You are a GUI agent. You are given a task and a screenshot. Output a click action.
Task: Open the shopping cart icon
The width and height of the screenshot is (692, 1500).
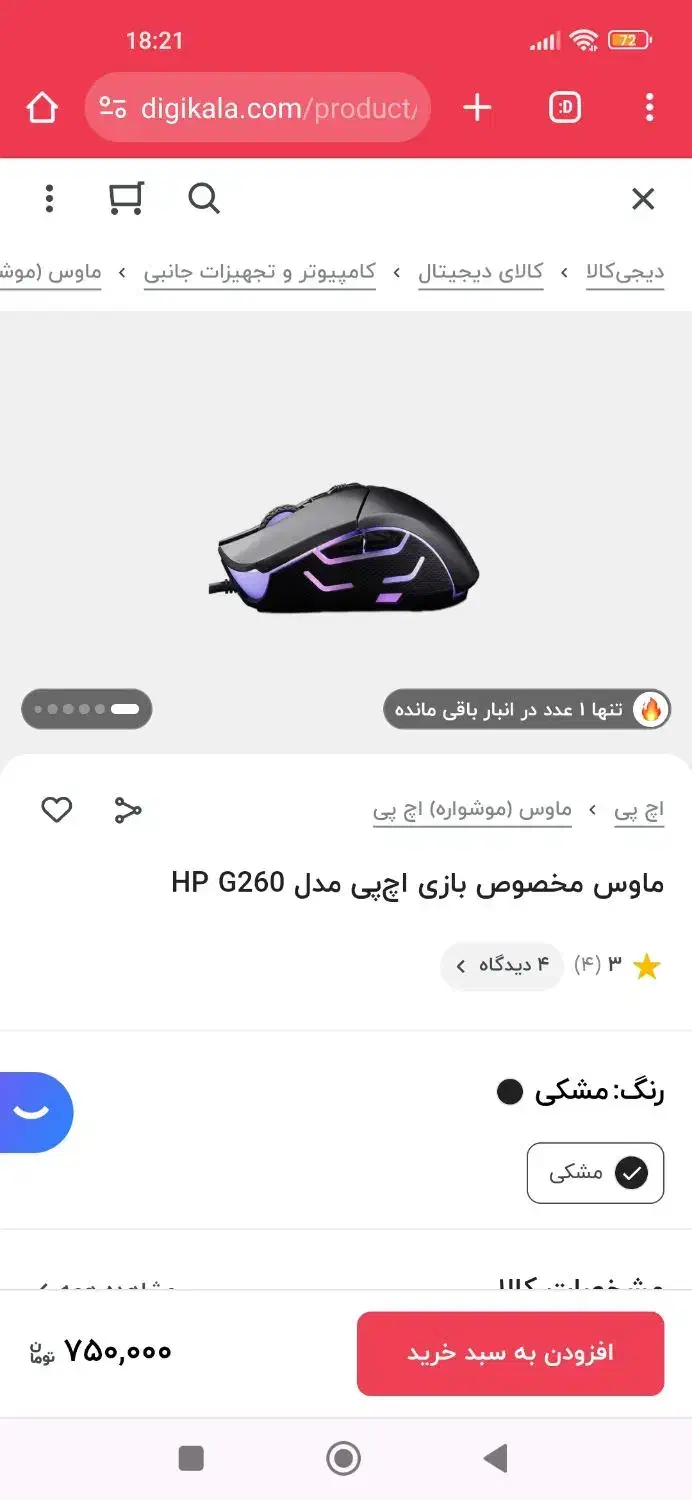(126, 199)
